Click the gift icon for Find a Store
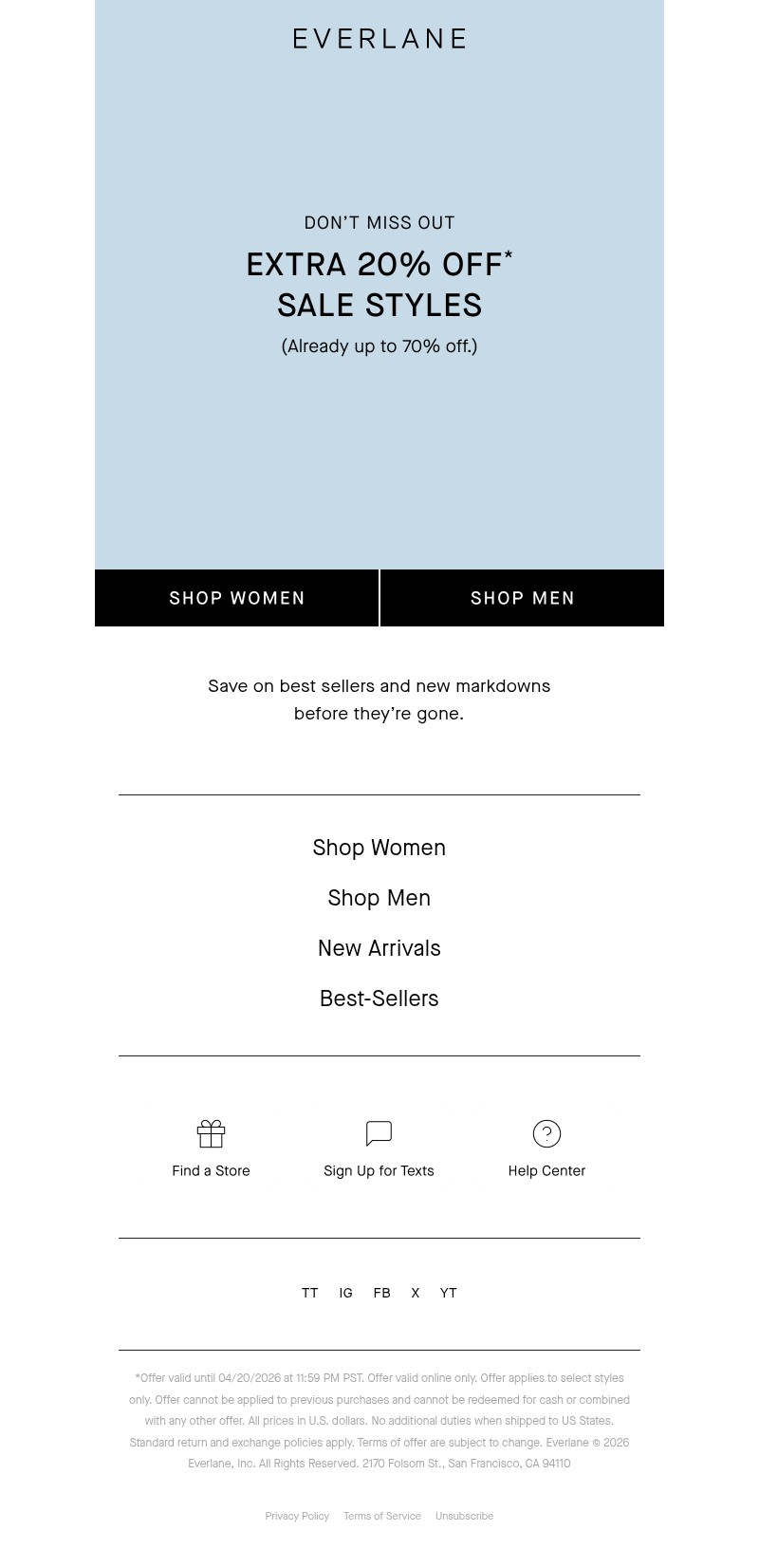Image resolution: width=759 pixels, height=1568 pixels. (x=211, y=1133)
